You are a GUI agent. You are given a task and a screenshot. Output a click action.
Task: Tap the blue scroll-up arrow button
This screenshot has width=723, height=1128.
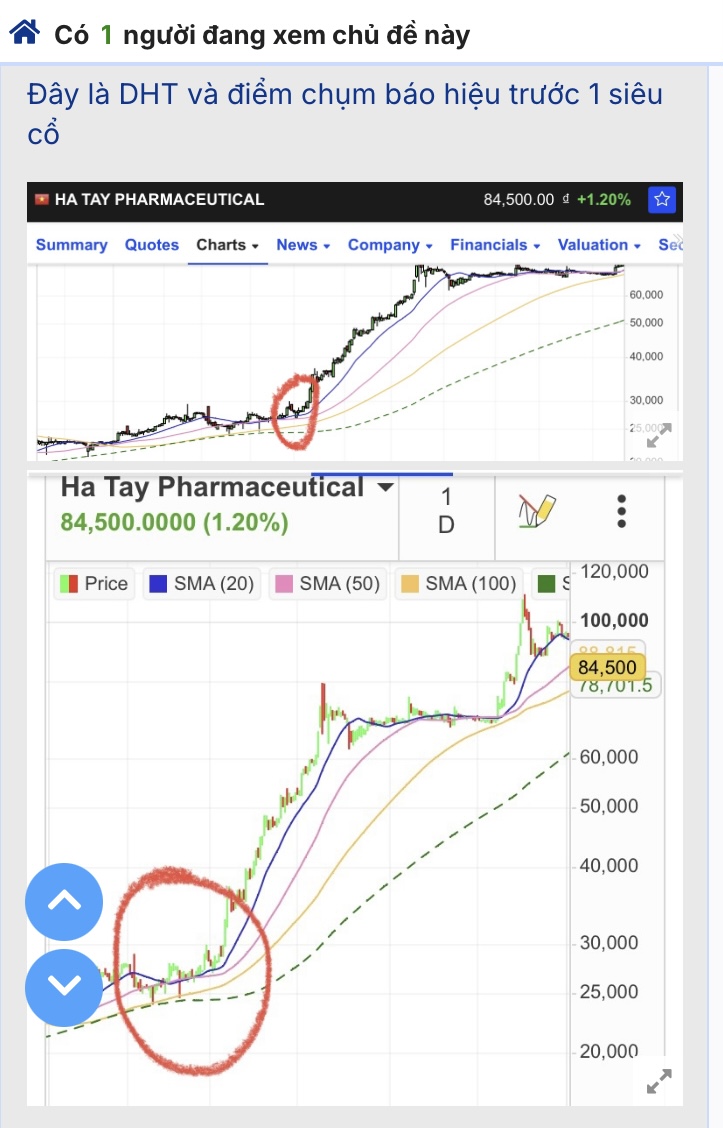64,901
